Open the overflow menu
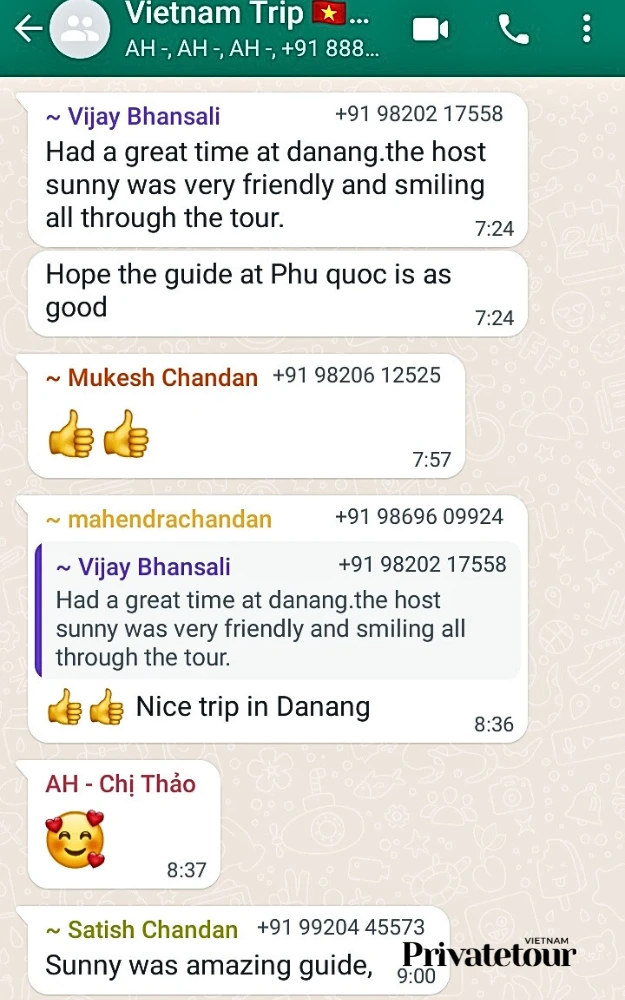This screenshot has width=625, height=1000. tap(587, 30)
